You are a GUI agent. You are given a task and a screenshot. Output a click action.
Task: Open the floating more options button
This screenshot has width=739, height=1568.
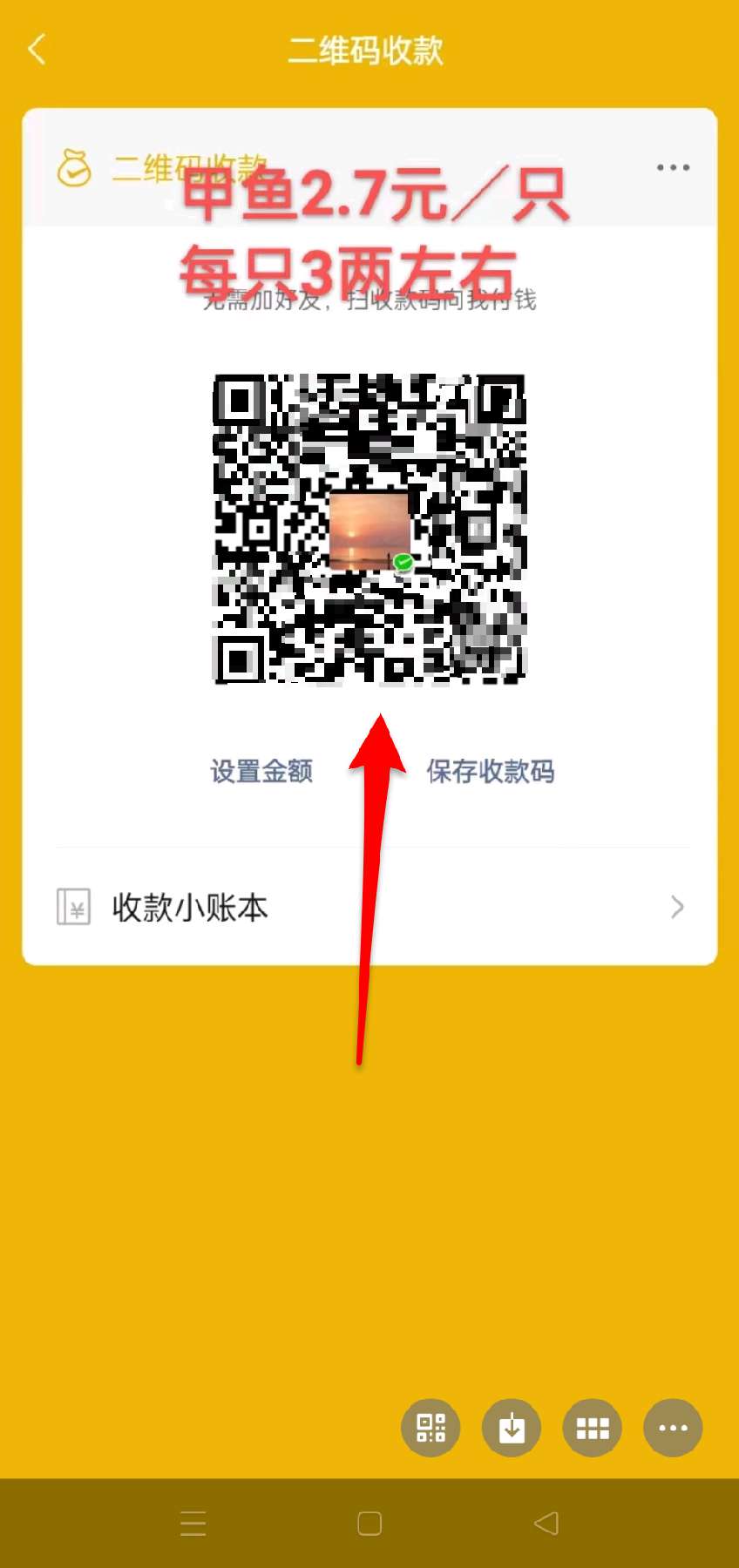(673, 1428)
